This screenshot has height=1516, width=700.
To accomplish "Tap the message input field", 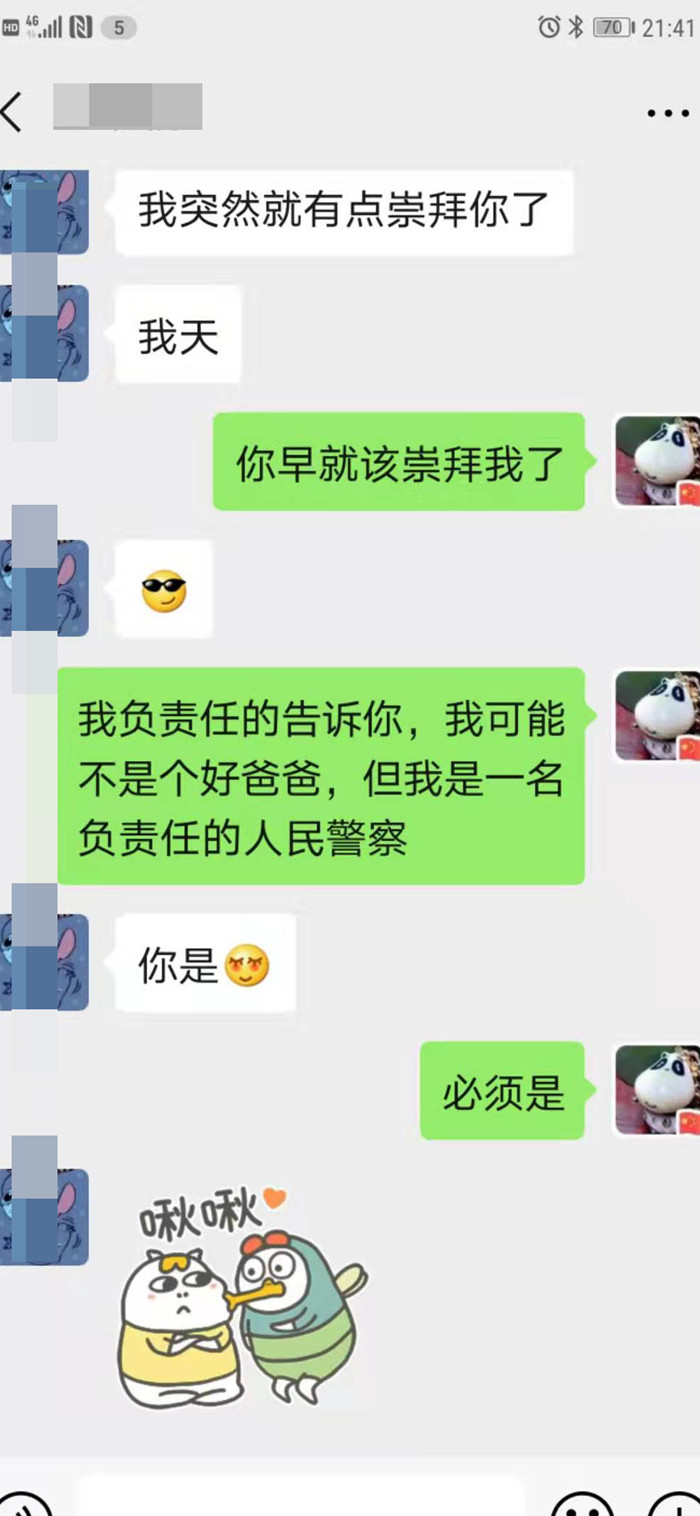I will [300, 1500].
